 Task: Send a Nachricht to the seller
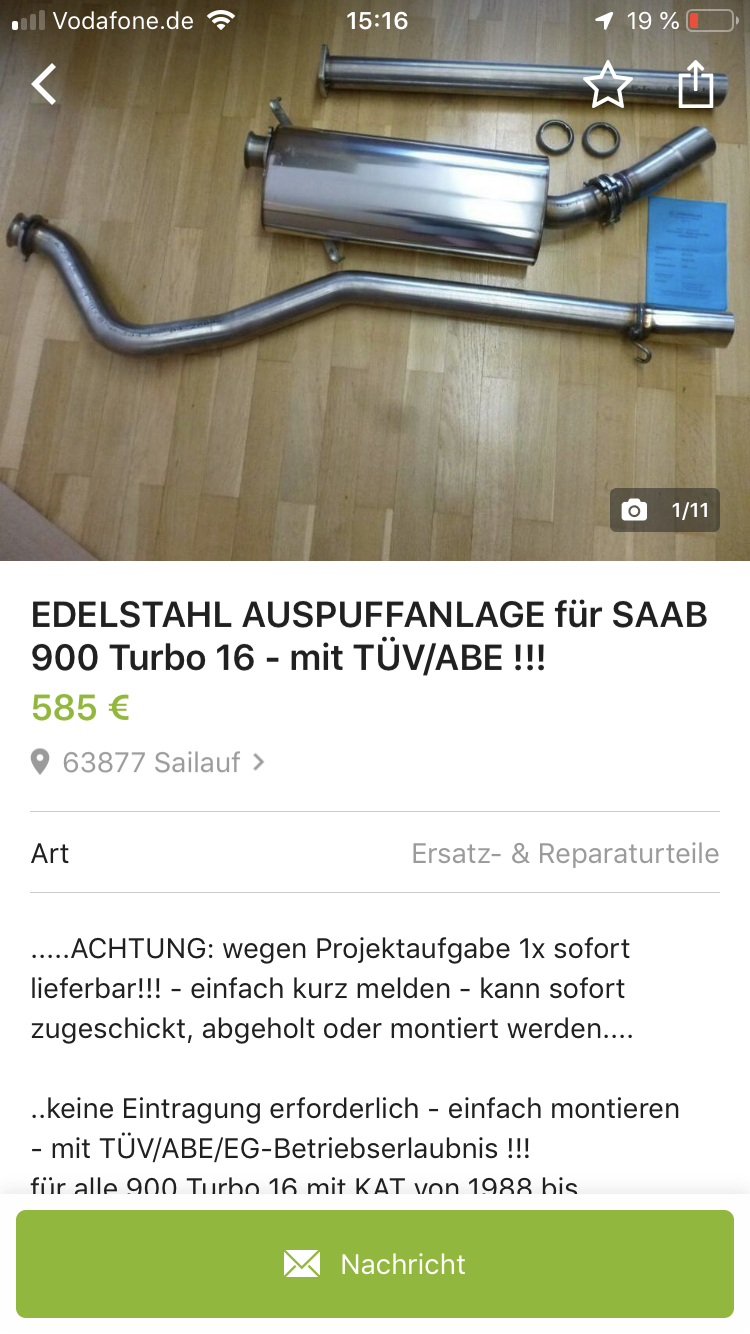pos(375,1264)
